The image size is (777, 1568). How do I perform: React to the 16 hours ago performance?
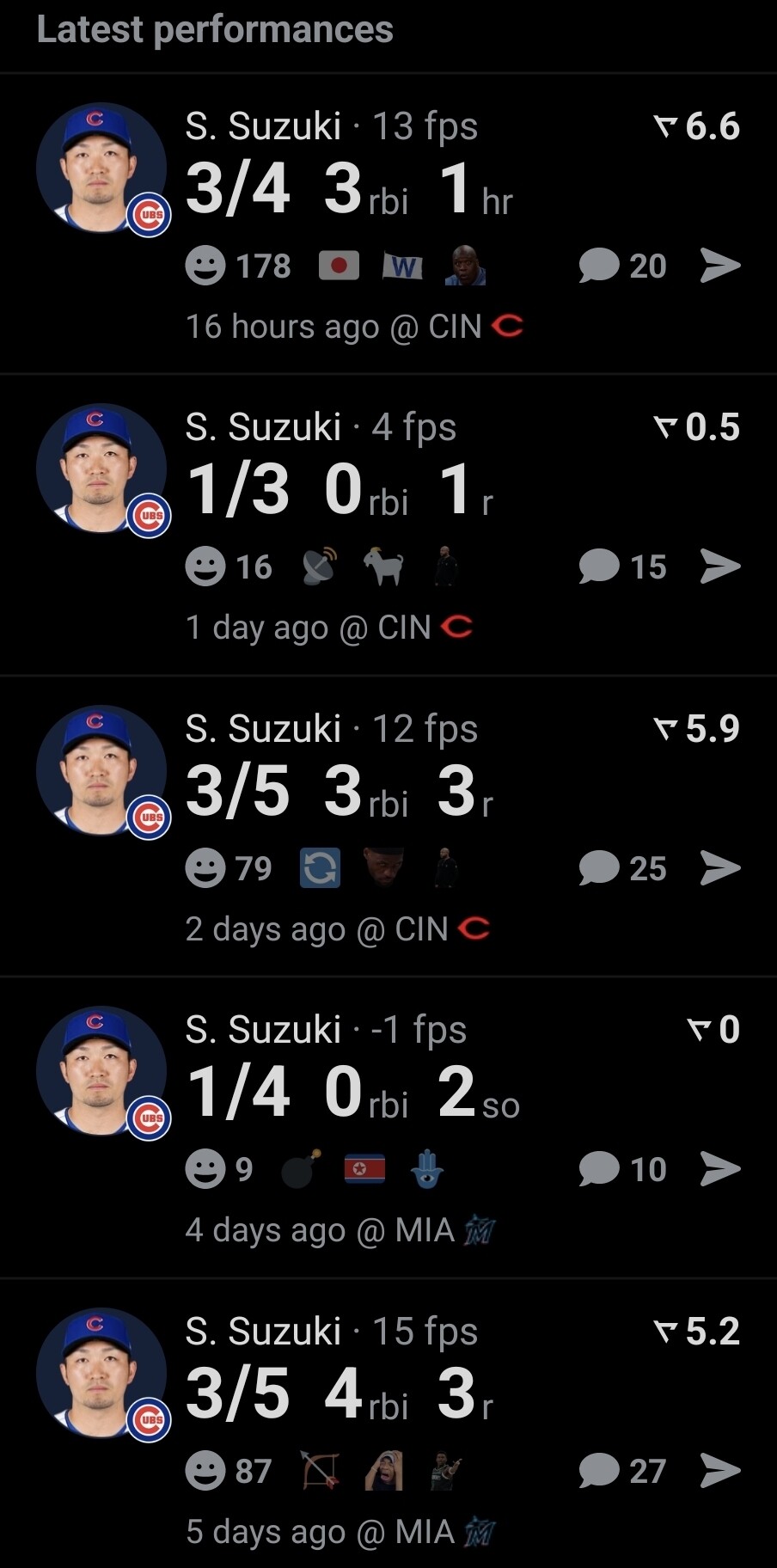(205, 266)
